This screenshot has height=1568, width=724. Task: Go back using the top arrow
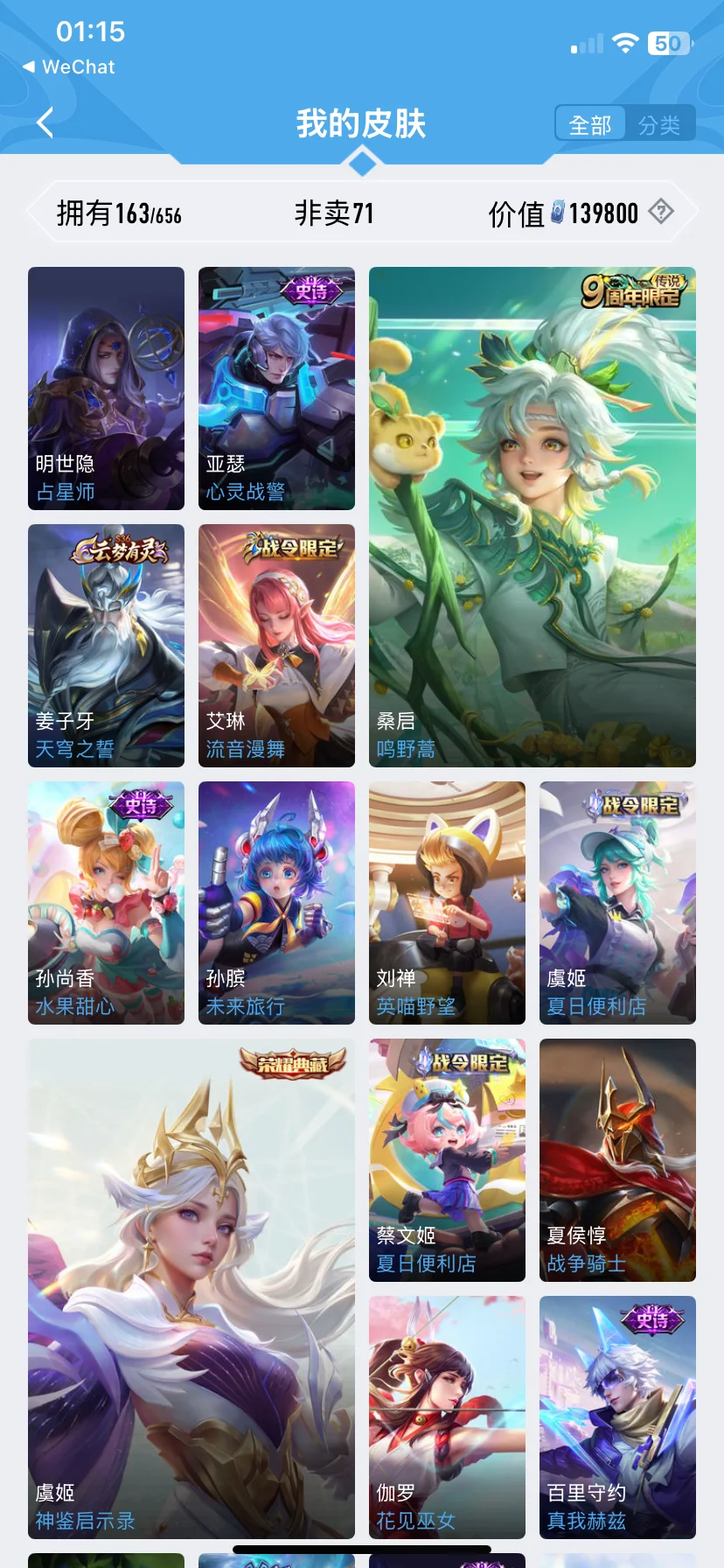45,123
